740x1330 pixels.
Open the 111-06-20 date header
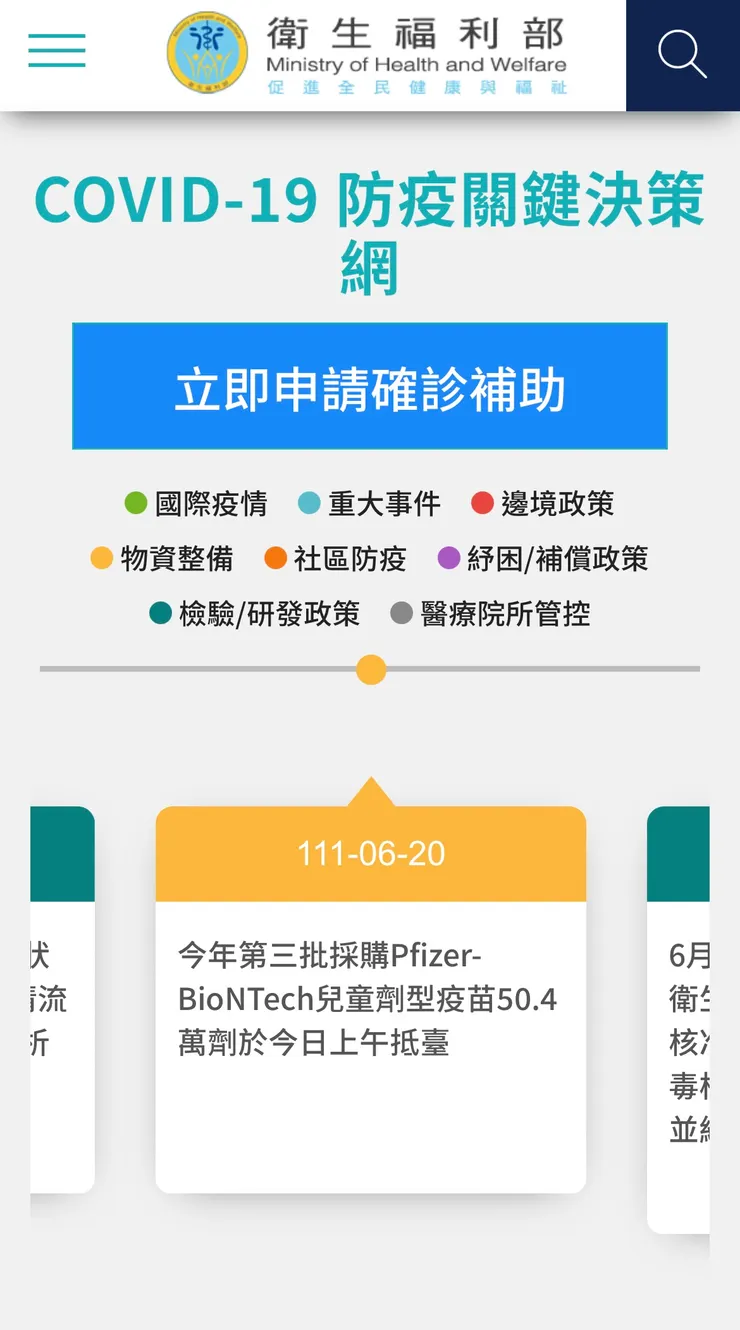(370, 853)
